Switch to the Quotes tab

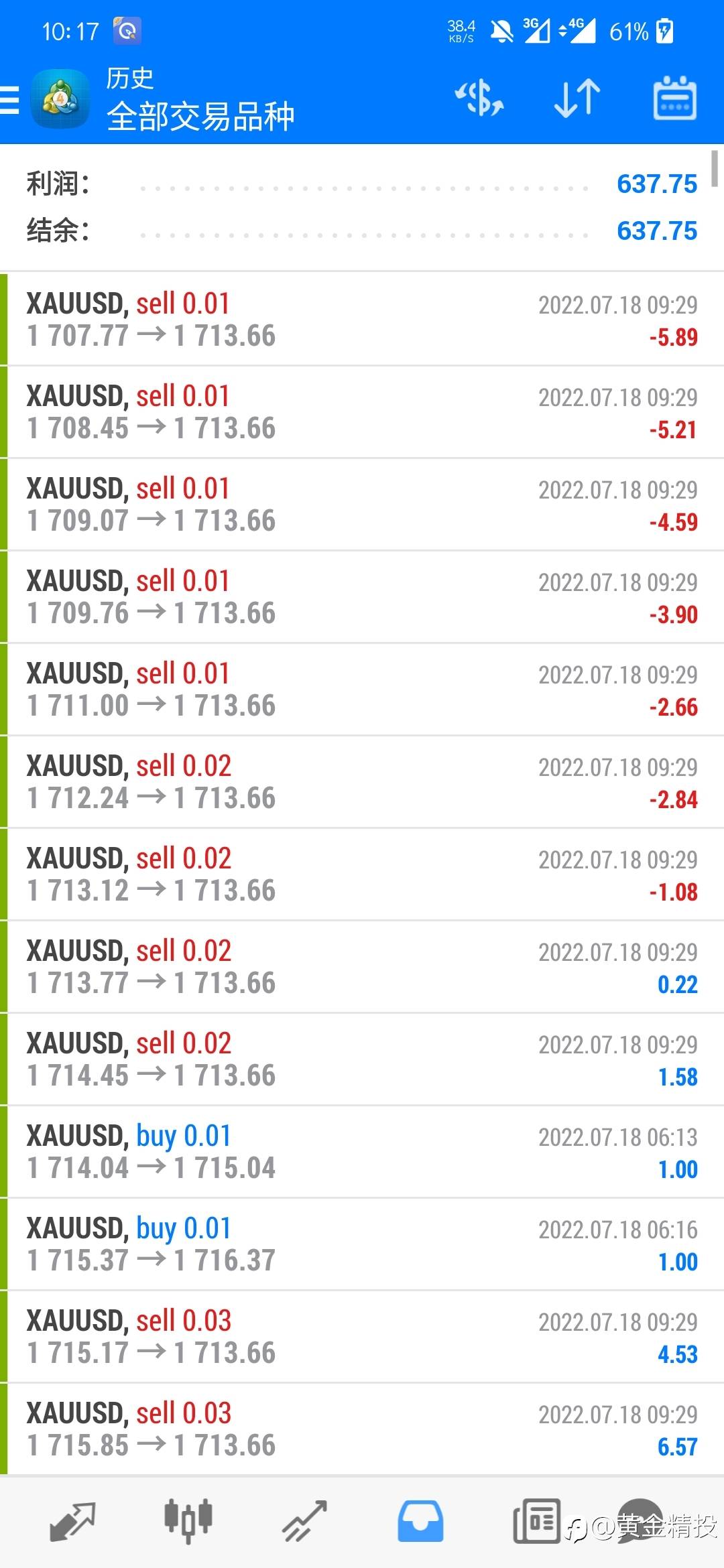(x=72, y=1521)
